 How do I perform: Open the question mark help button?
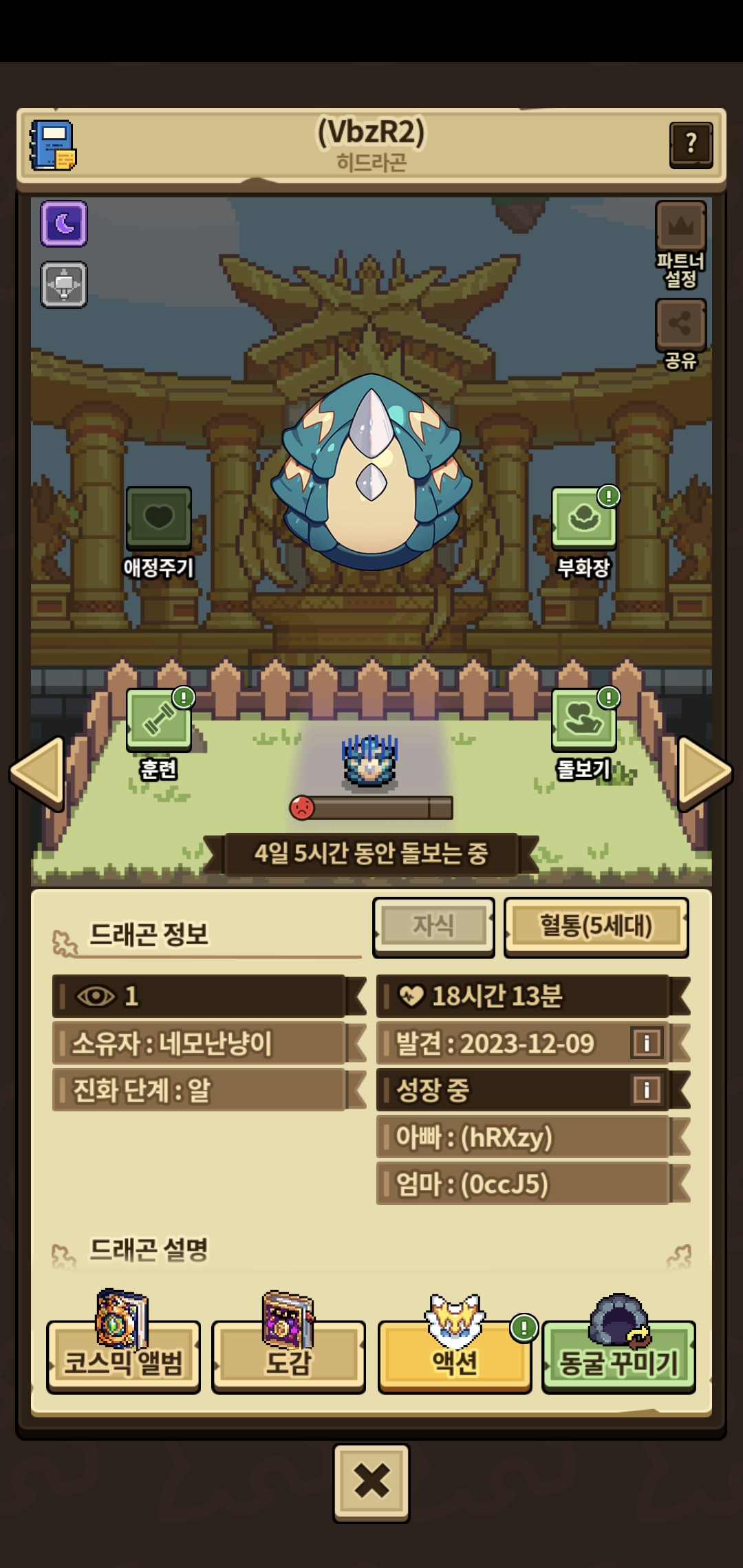click(x=691, y=144)
